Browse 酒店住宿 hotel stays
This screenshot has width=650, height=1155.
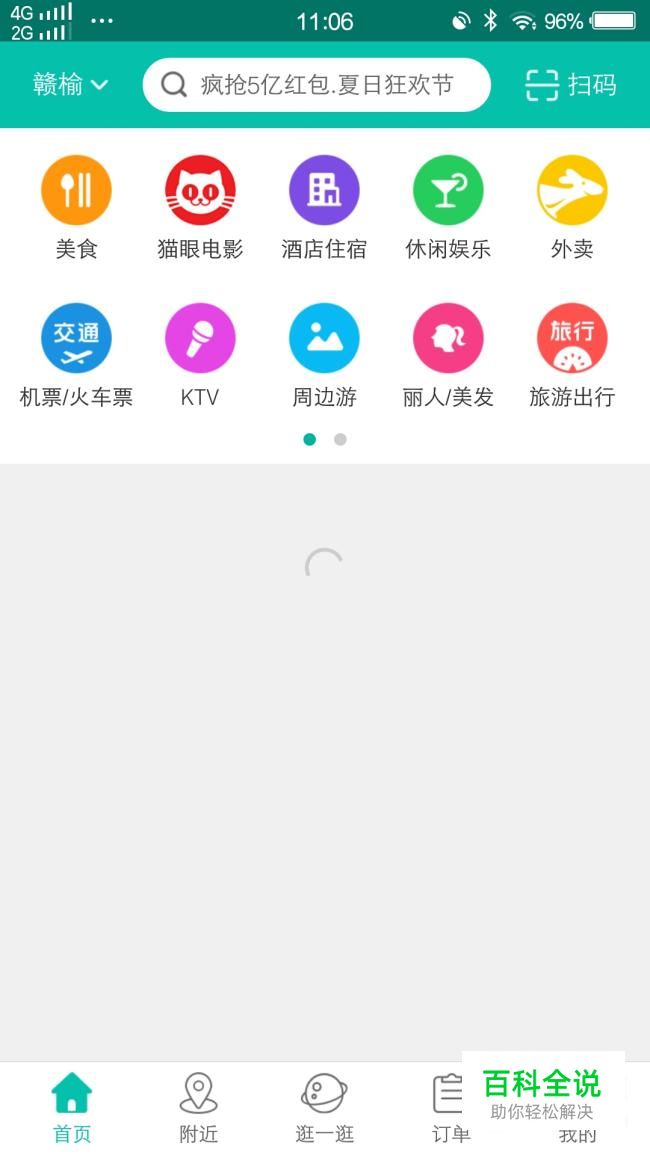pyautogui.click(x=324, y=207)
